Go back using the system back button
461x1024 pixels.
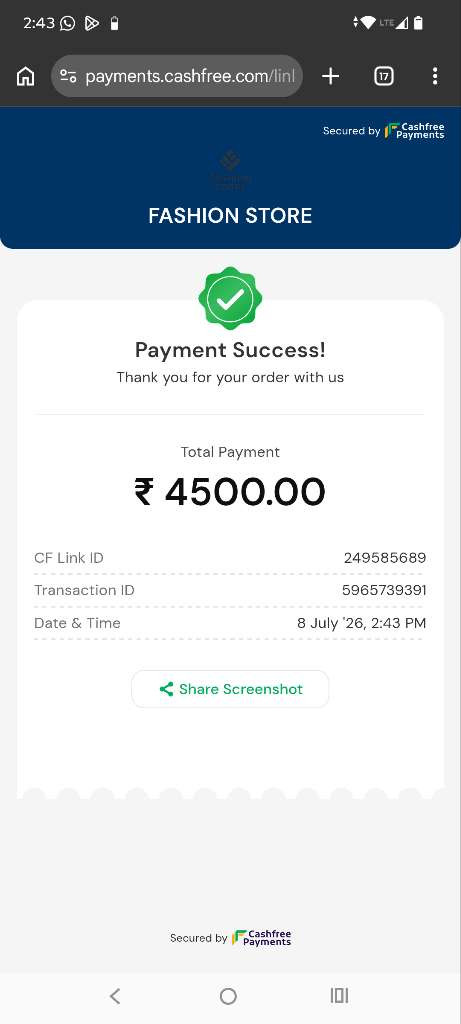115,996
